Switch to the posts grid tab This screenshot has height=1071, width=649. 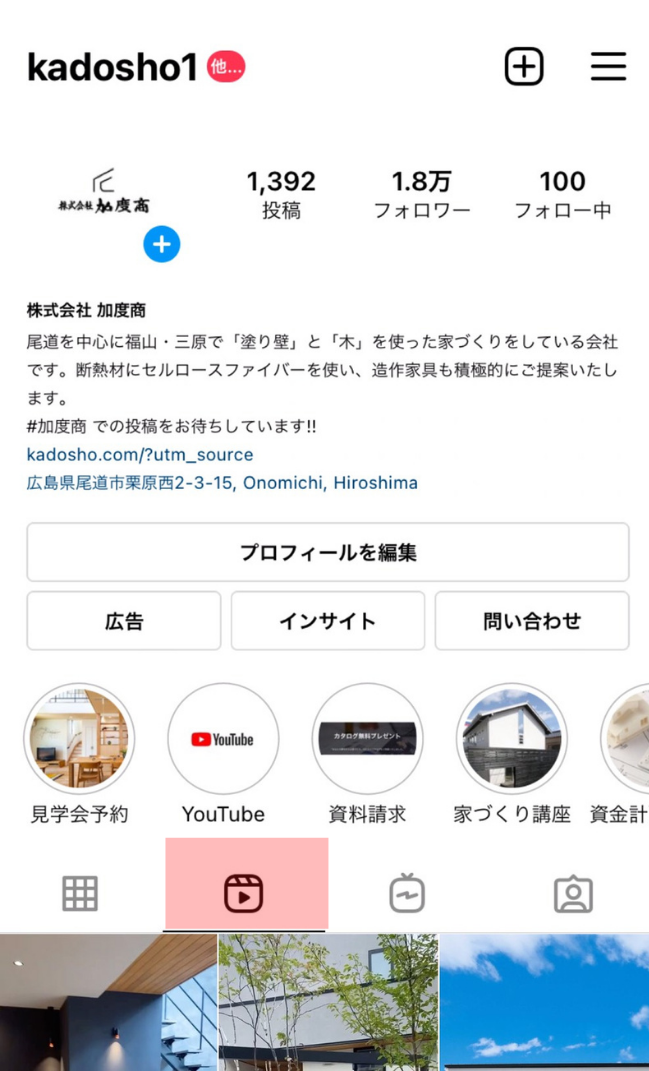81,893
